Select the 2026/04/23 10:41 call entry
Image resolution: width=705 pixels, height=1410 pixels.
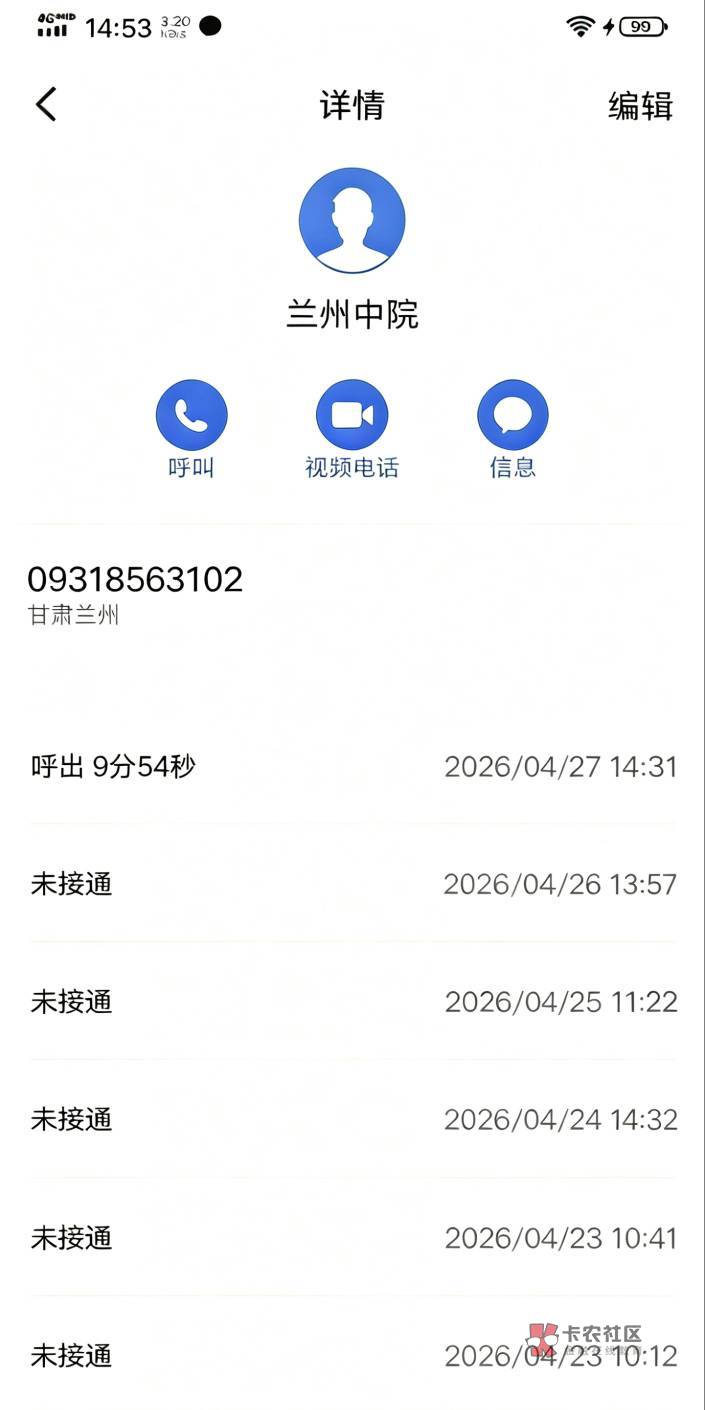point(352,1238)
